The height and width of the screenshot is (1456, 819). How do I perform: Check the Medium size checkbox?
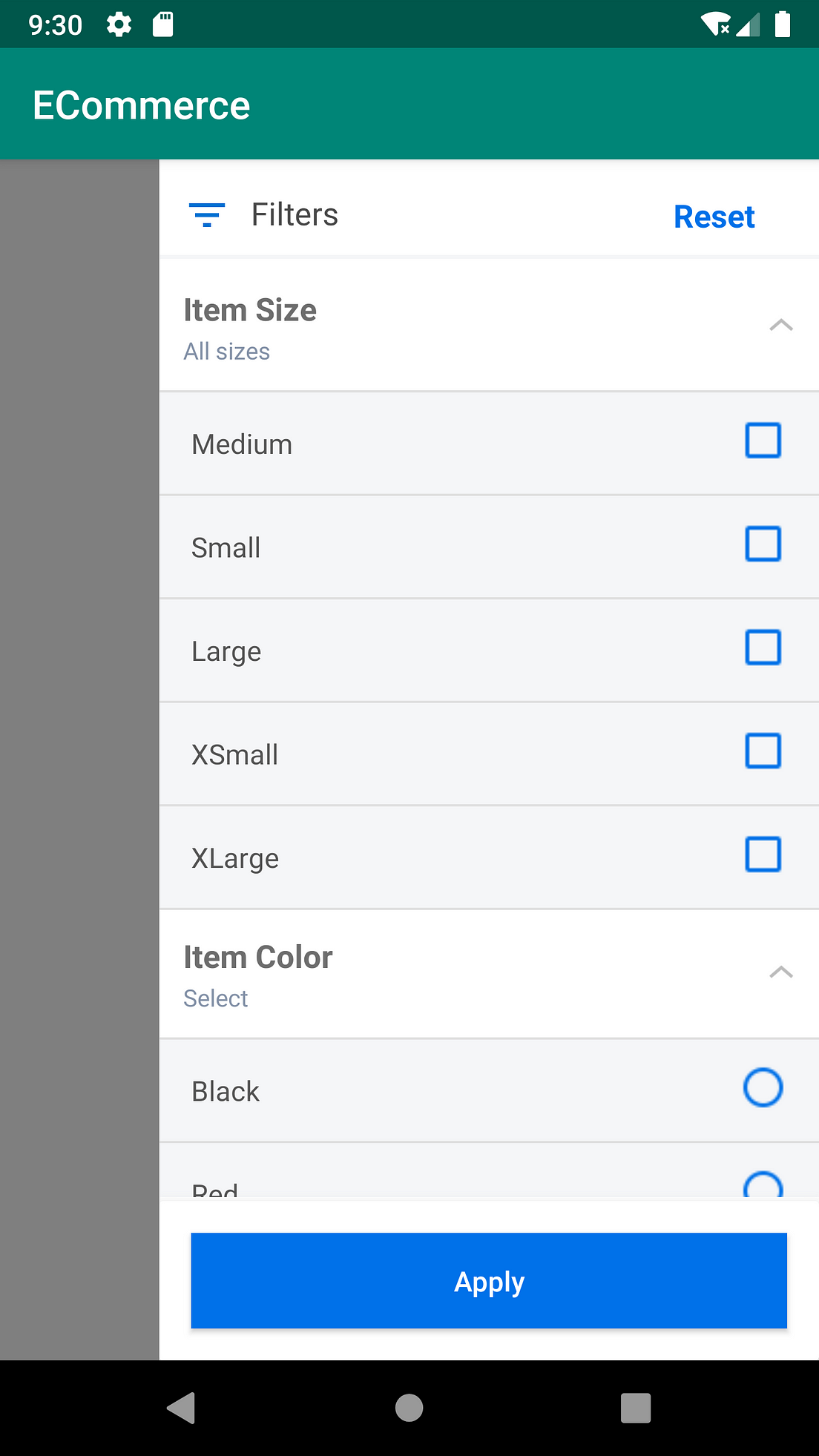coord(763,441)
